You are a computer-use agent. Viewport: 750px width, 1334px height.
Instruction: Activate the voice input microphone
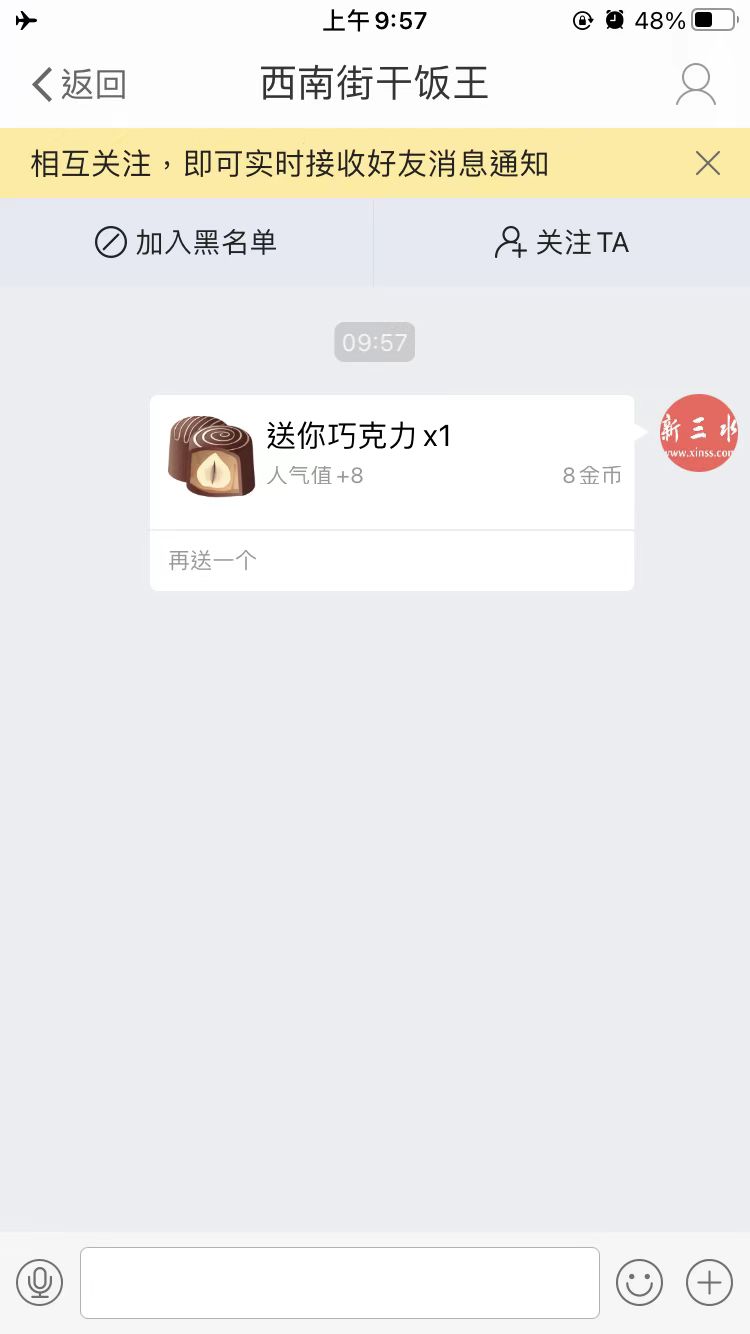[x=40, y=1282]
